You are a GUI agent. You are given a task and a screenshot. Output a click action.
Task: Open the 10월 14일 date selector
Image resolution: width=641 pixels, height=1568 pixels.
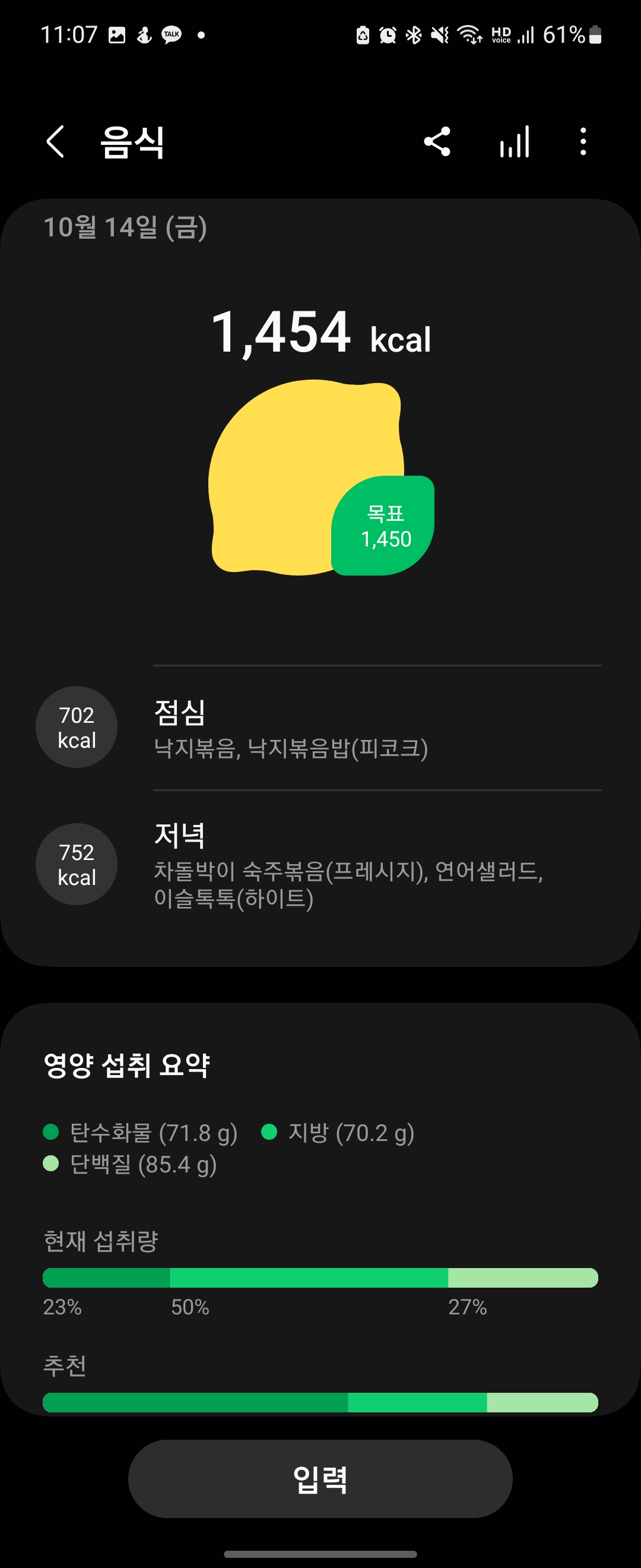click(x=126, y=228)
